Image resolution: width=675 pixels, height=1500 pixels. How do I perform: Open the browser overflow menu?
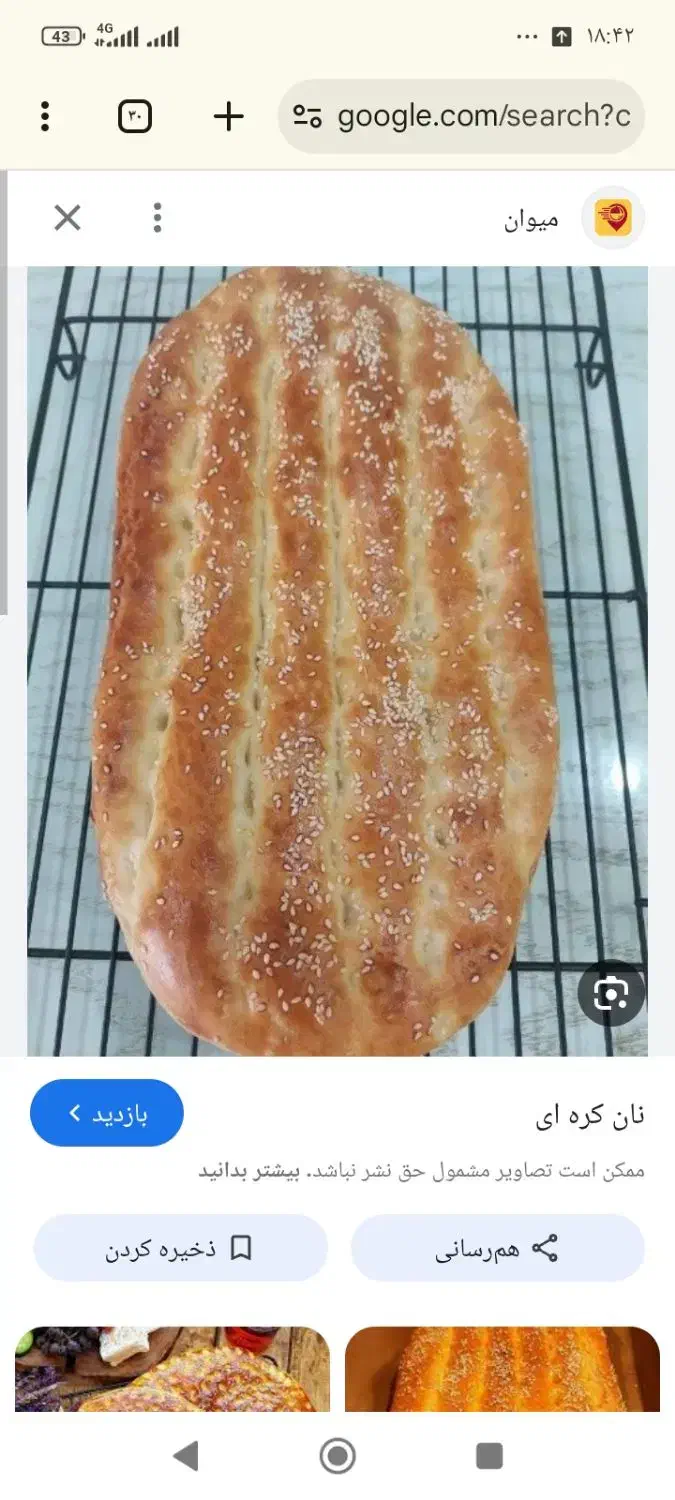click(45, 117)
